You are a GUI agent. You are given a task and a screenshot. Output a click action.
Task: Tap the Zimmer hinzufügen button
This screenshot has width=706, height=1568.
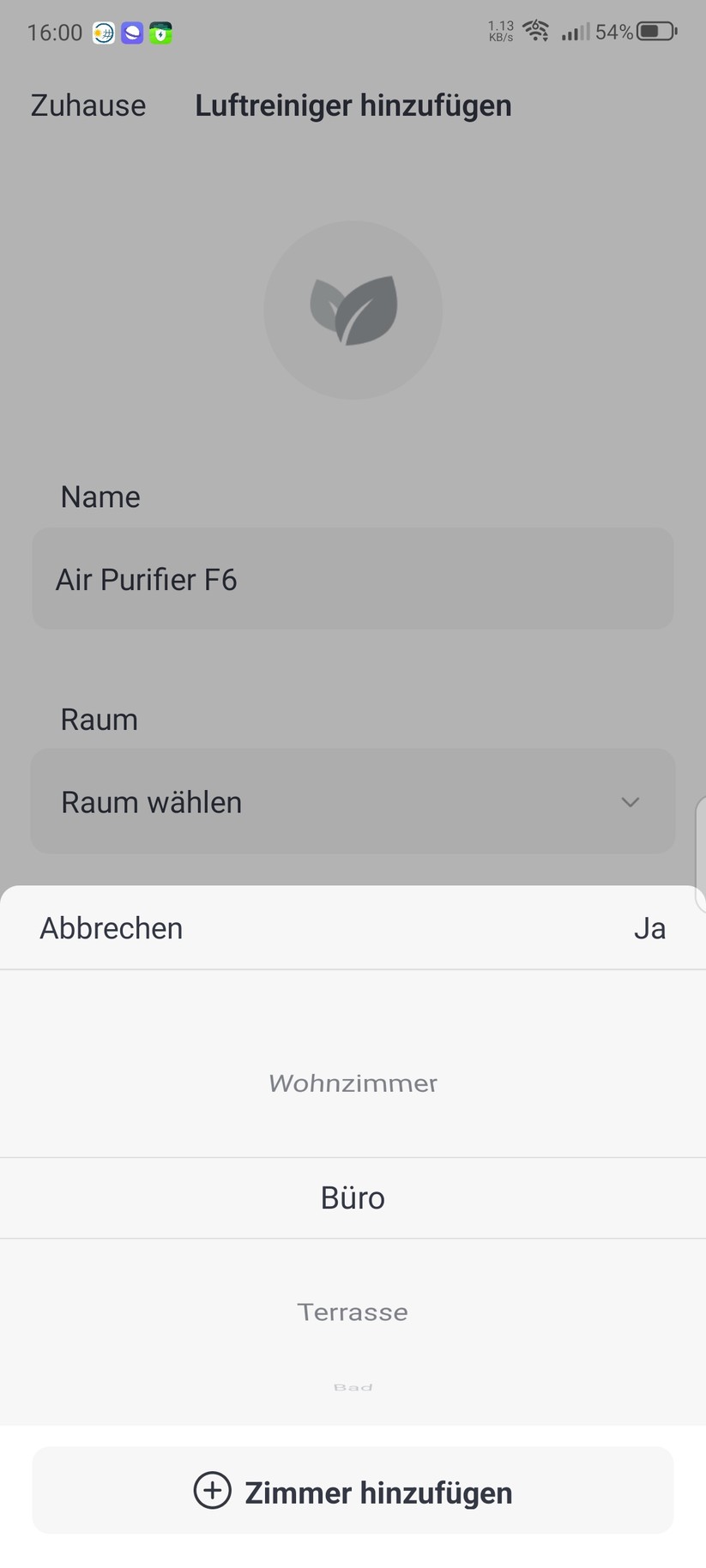353,1491
